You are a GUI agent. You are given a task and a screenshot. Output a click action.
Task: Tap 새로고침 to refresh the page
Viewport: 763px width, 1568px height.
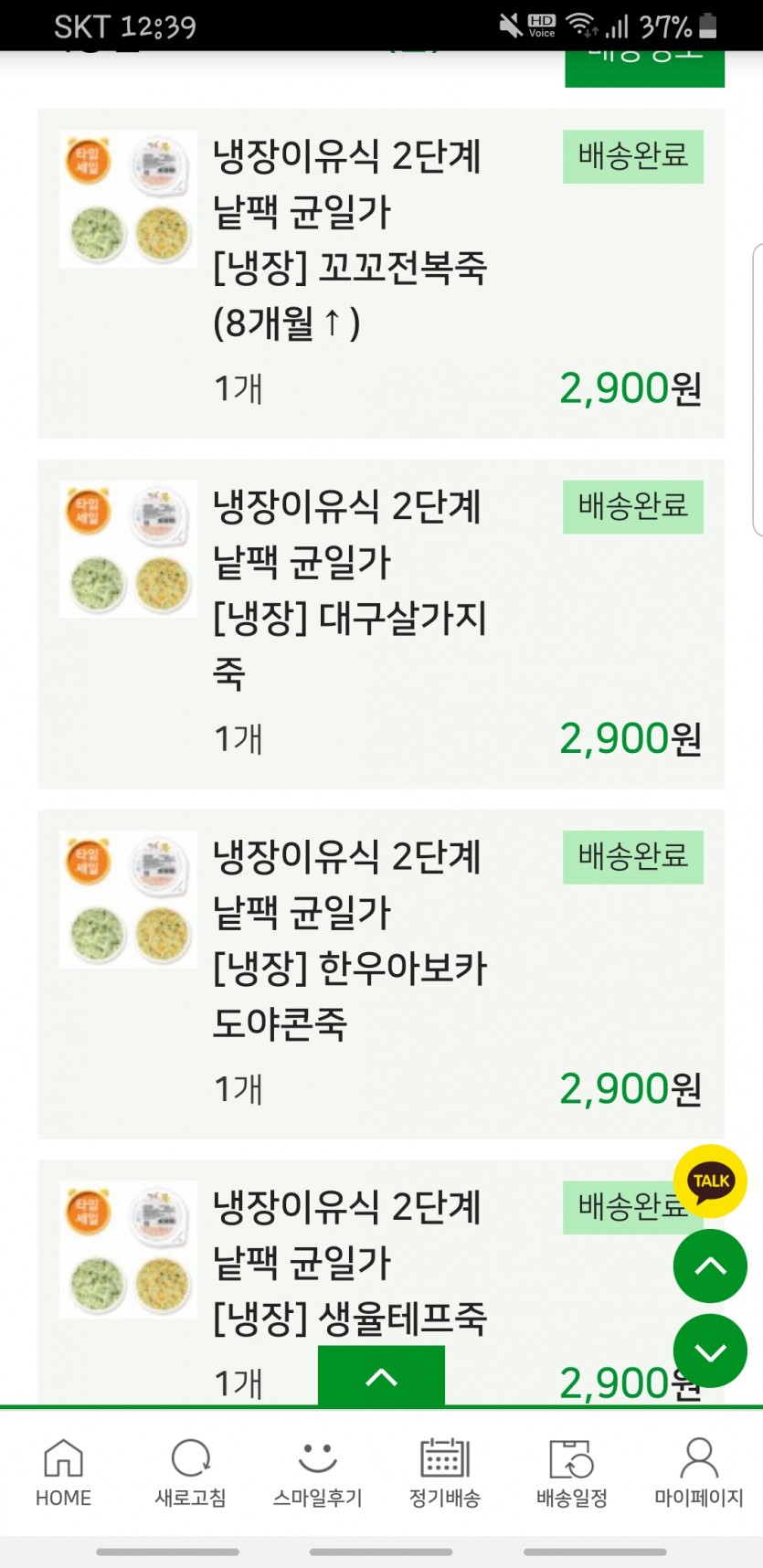(x=190, y=1472)
